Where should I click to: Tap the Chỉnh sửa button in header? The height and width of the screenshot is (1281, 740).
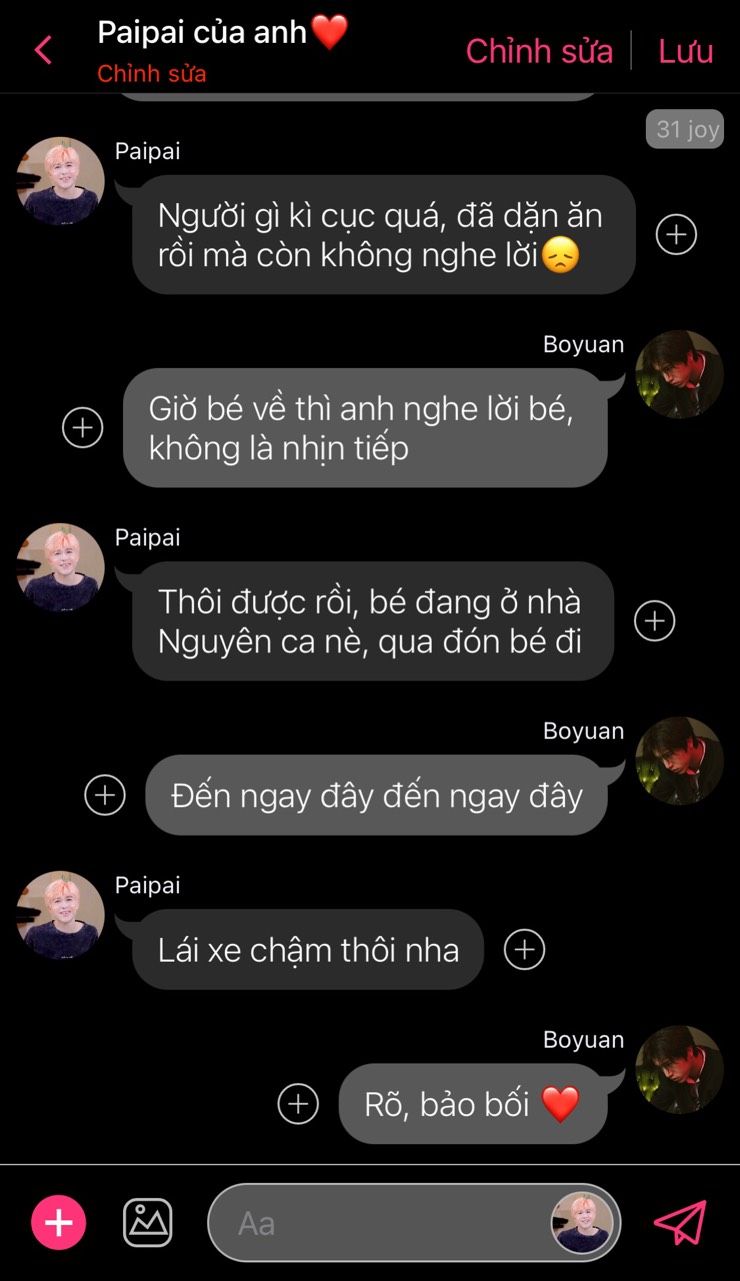click(x=539, y=51)
